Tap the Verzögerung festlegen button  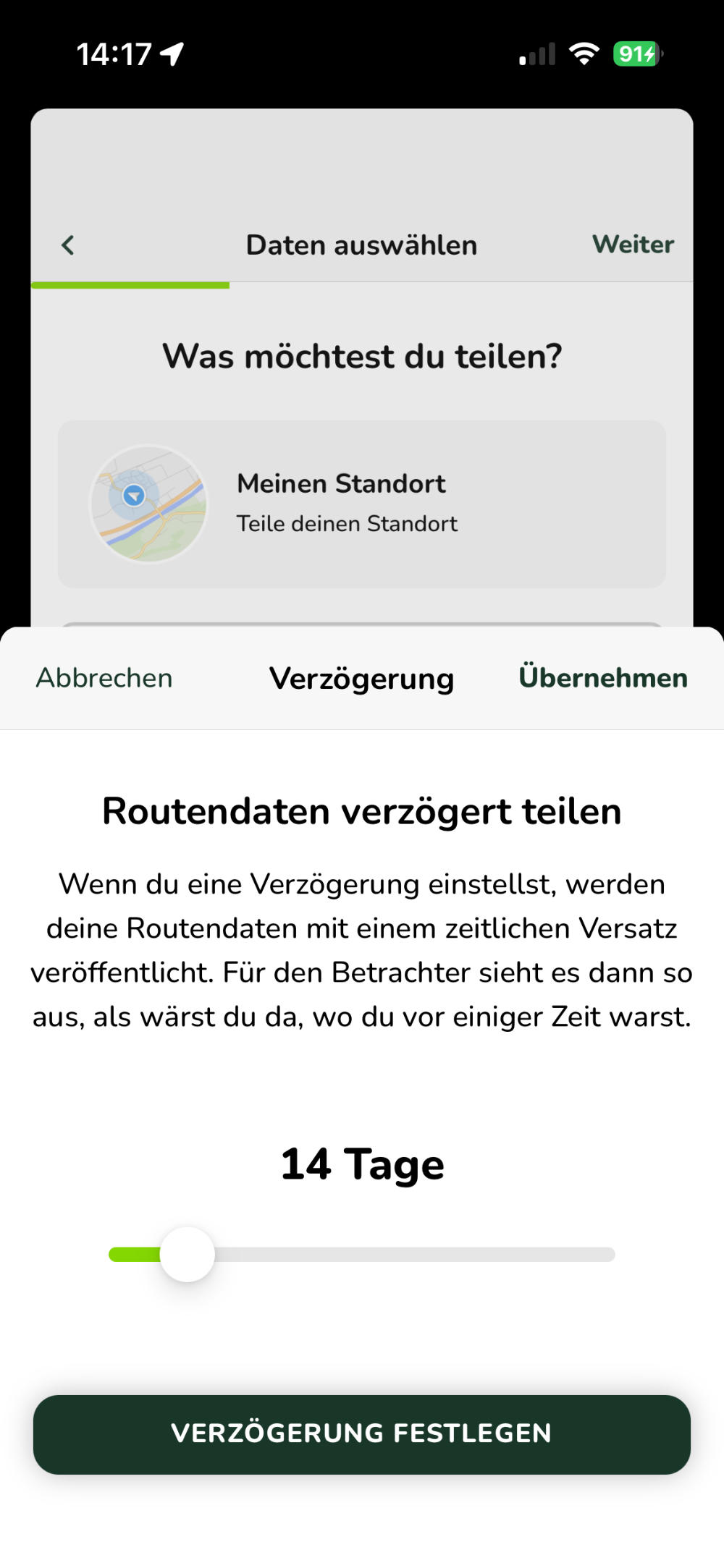click(x=362, y=1433)
